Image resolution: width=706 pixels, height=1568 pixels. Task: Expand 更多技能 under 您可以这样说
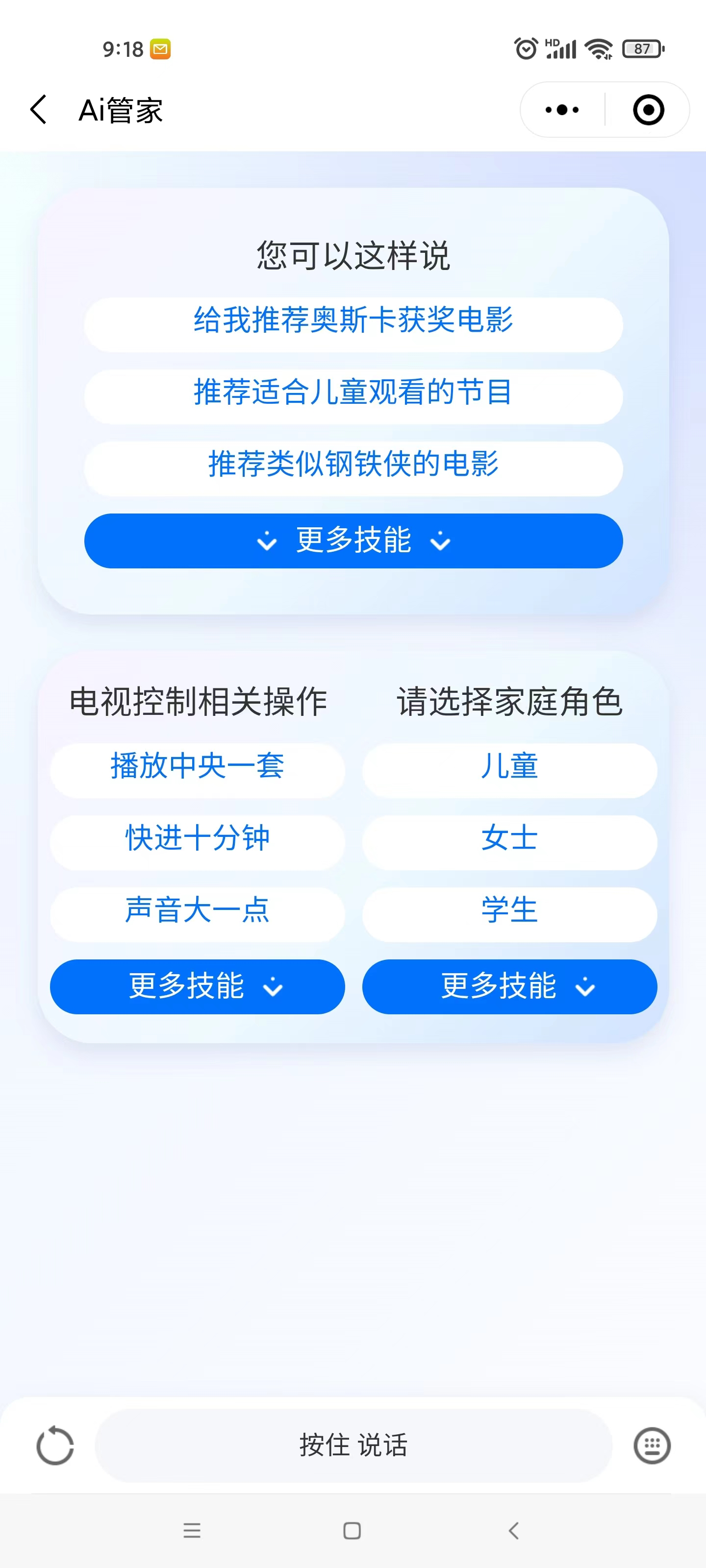pos(353,540)
